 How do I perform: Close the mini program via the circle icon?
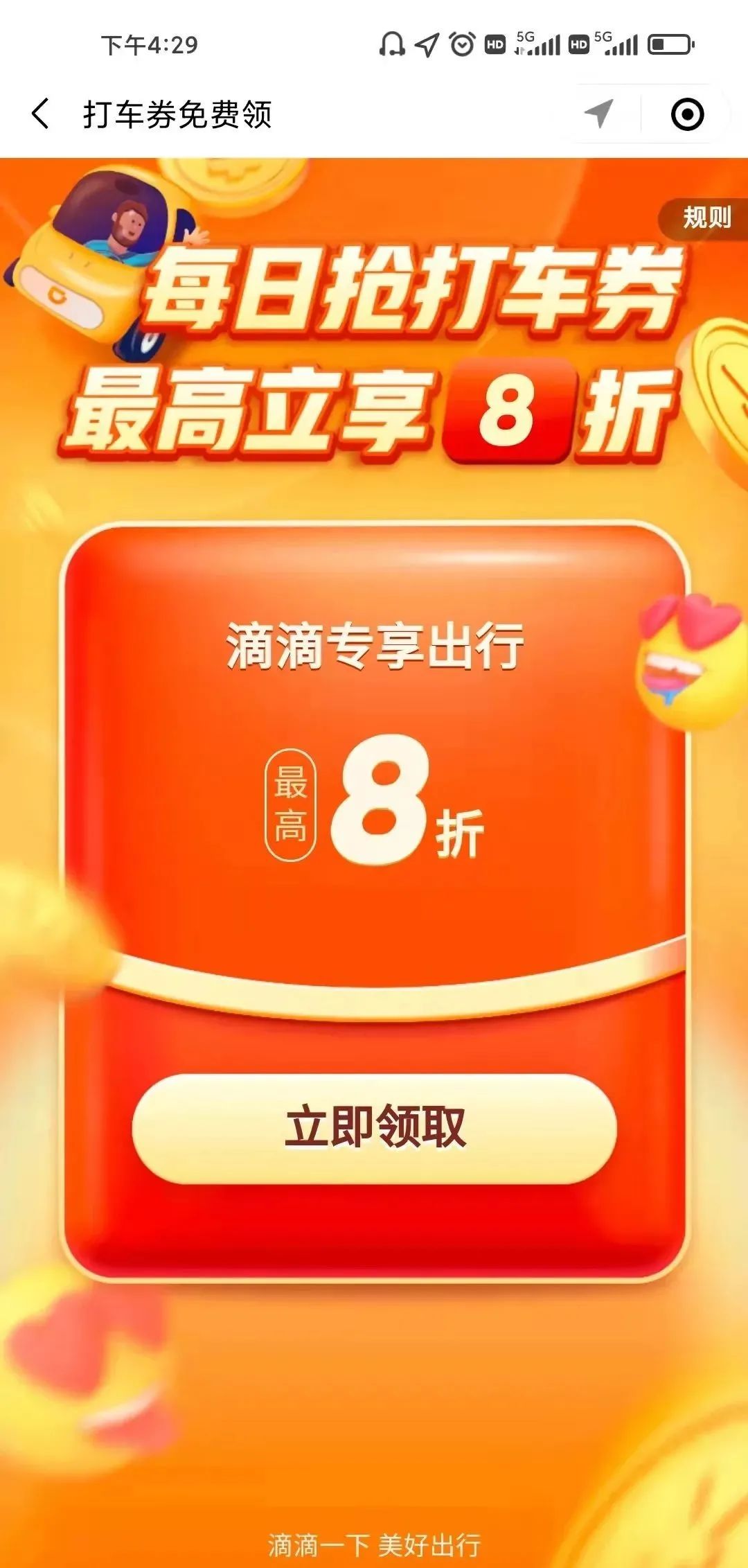point(687,114)
